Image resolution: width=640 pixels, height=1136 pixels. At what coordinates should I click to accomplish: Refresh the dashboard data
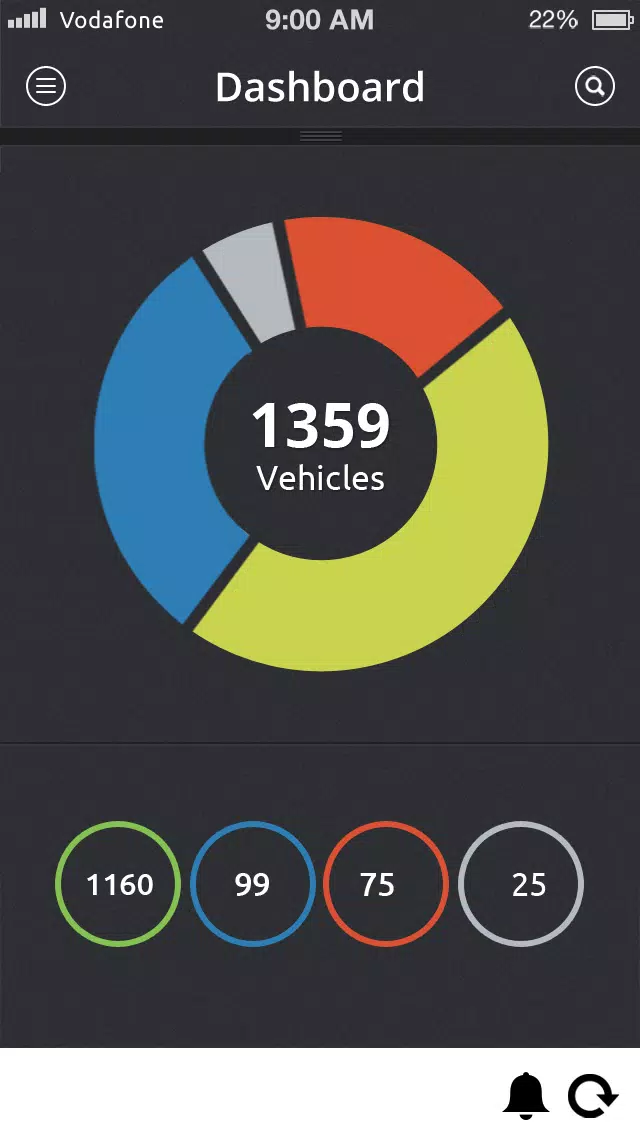(x=593, y=1095)
